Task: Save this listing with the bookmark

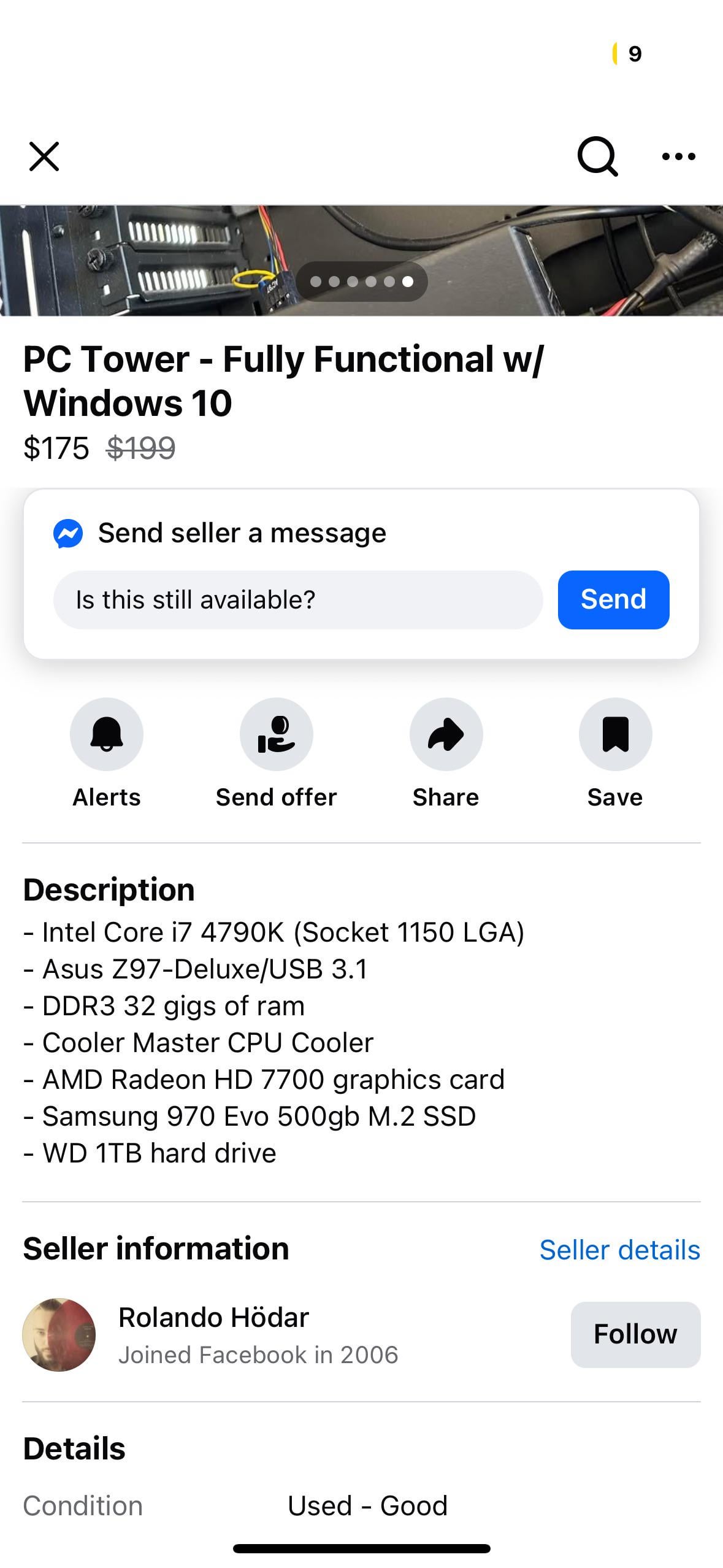Action: pyautogui.click(x=615, y=734)
